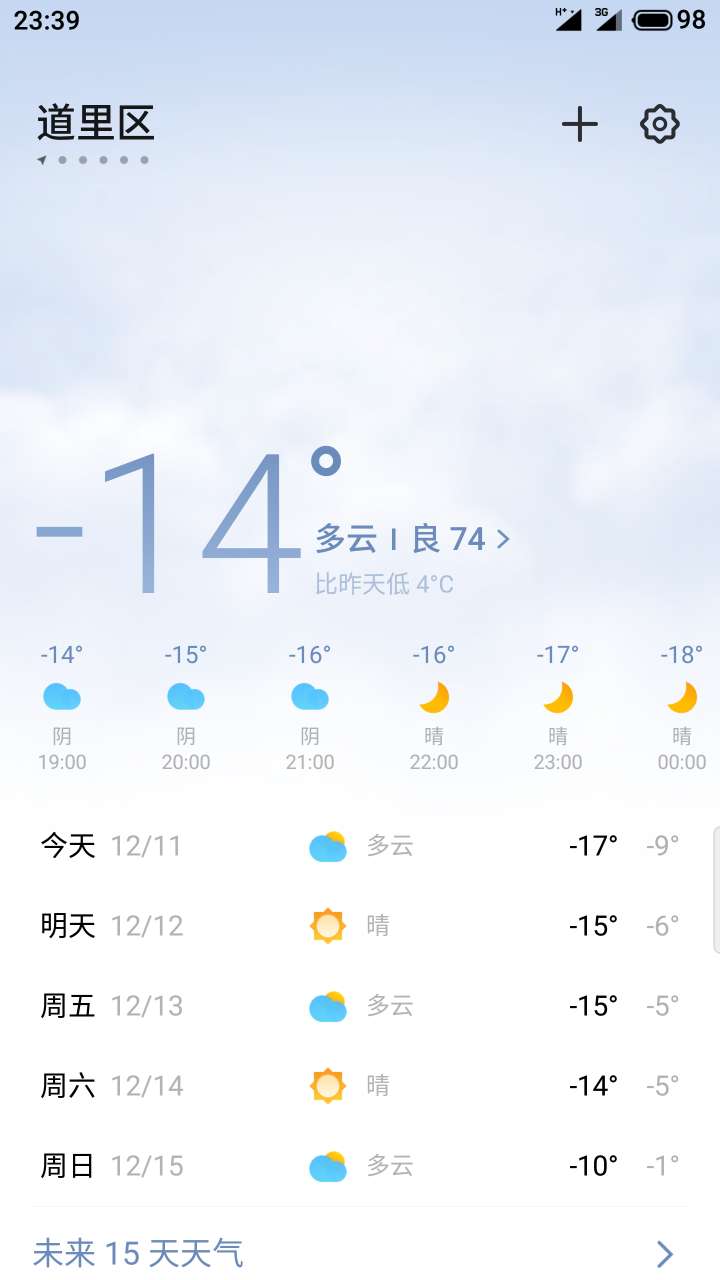720x1280 pixels.
Task: Open the city list from 道里区 title
Action: tap(96, 123)
